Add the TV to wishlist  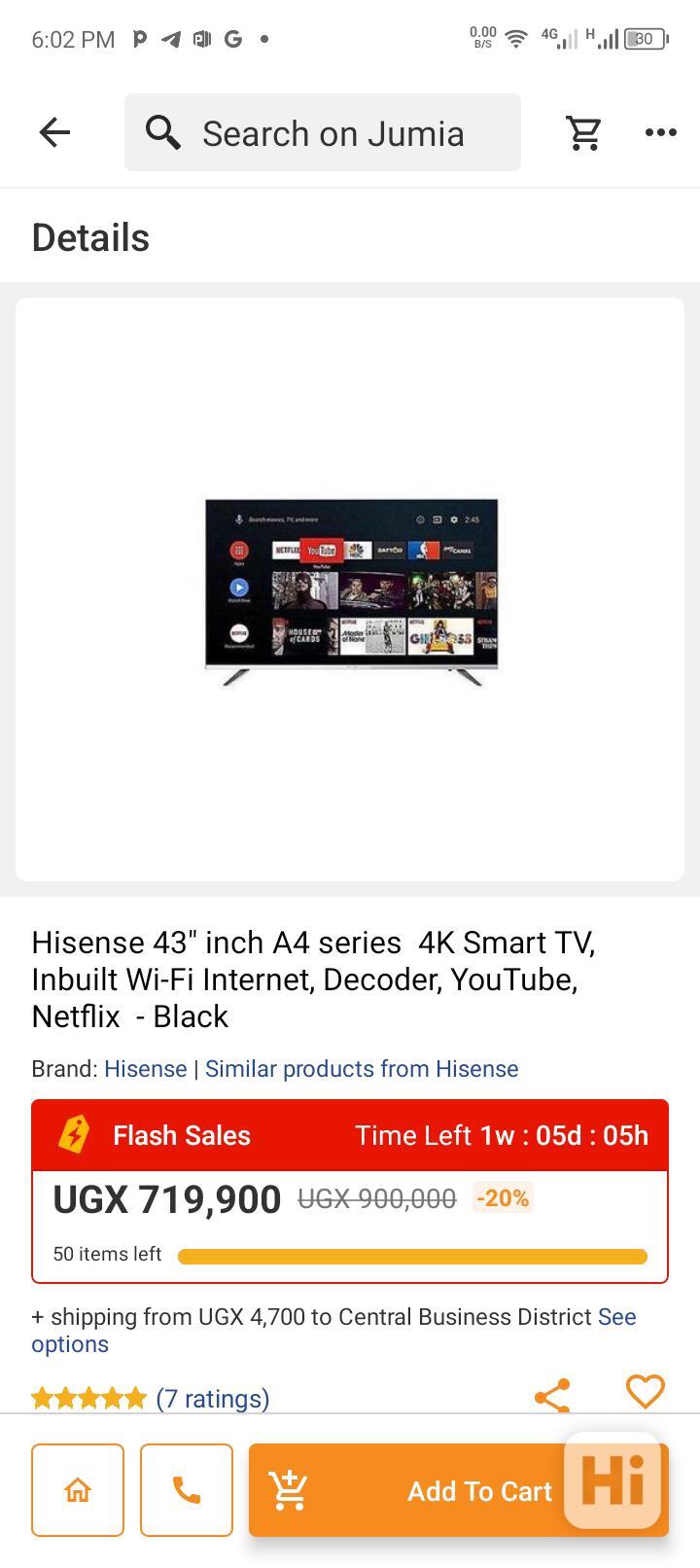pos(645,1391)
